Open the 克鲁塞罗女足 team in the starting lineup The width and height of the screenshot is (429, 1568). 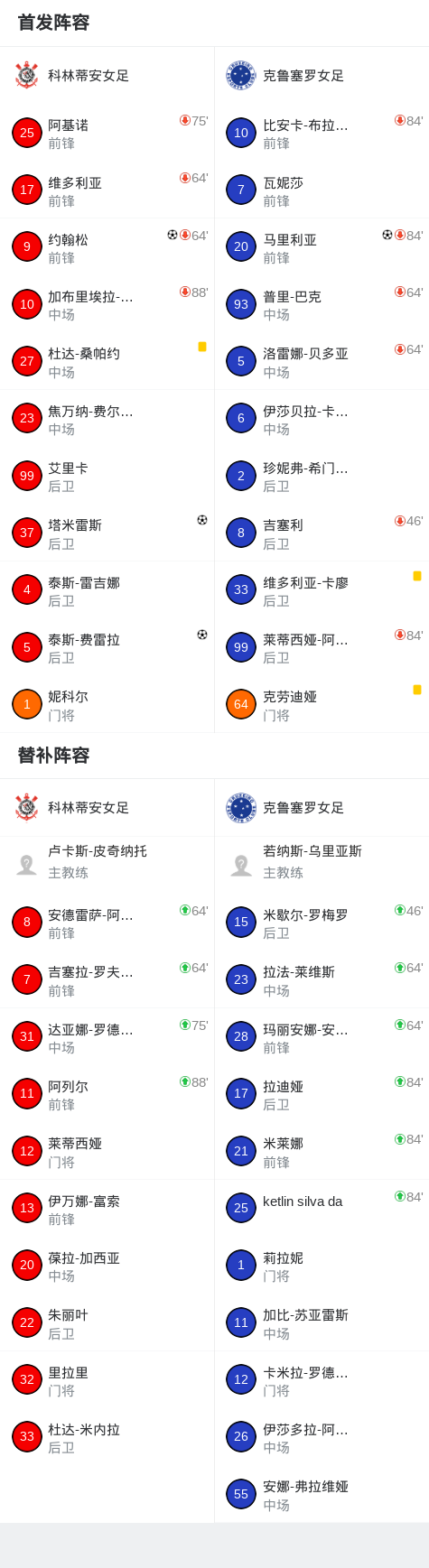pos(322,76)
